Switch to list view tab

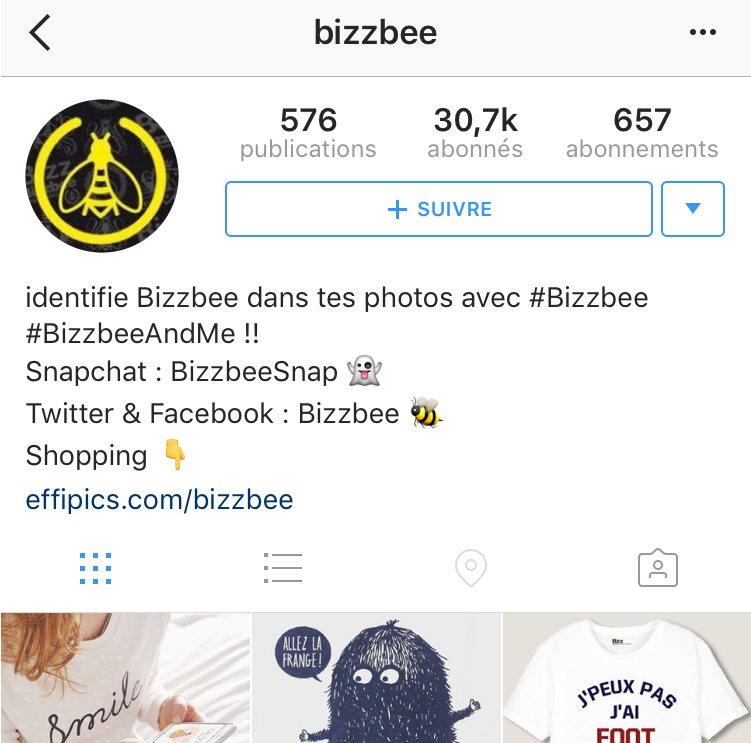[x=283, y=568]
